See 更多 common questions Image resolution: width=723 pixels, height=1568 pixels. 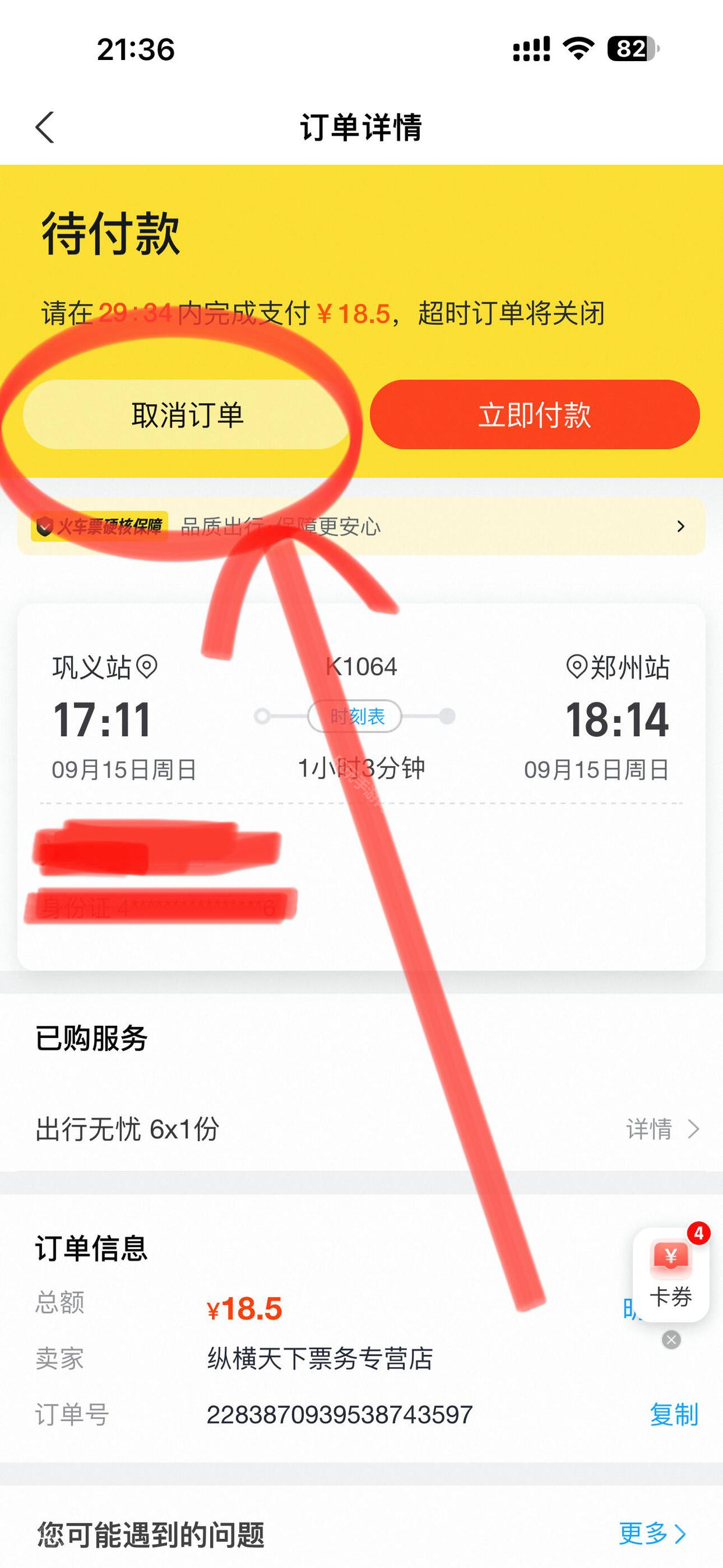click(x=652, y=1533)
